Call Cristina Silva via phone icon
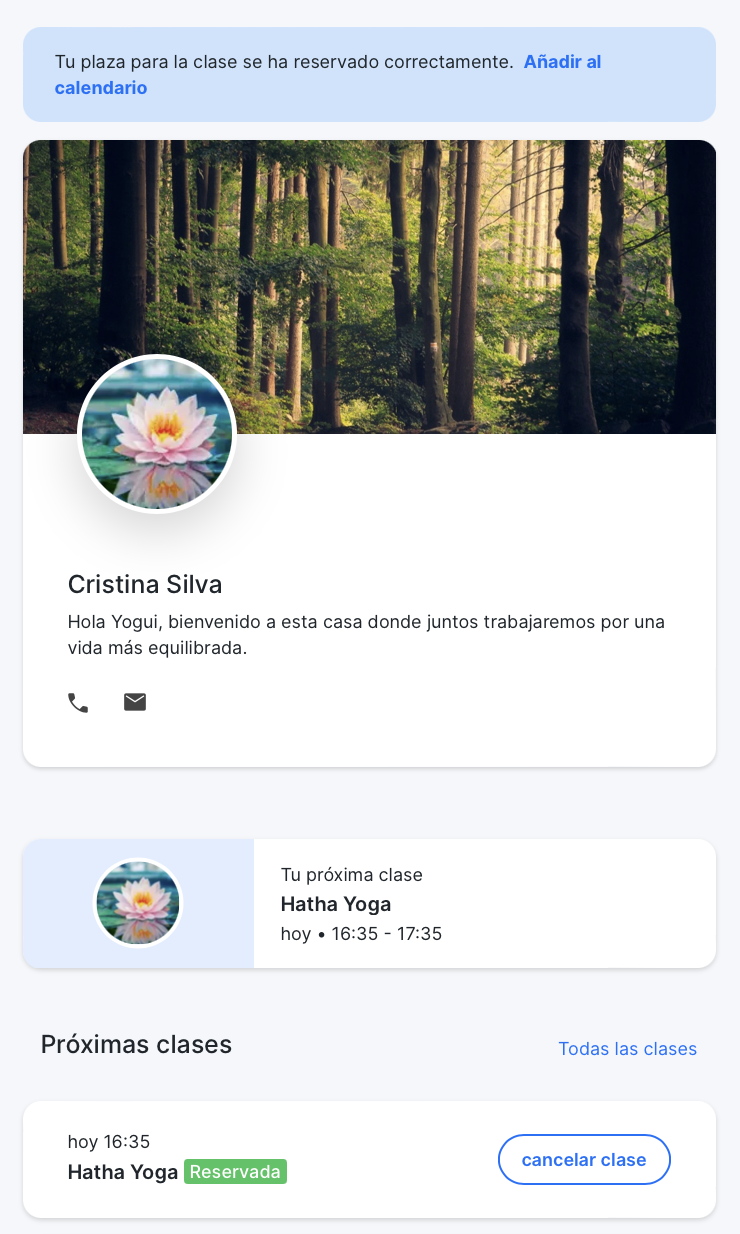740x1234 pixels. (x=78, y=703)
